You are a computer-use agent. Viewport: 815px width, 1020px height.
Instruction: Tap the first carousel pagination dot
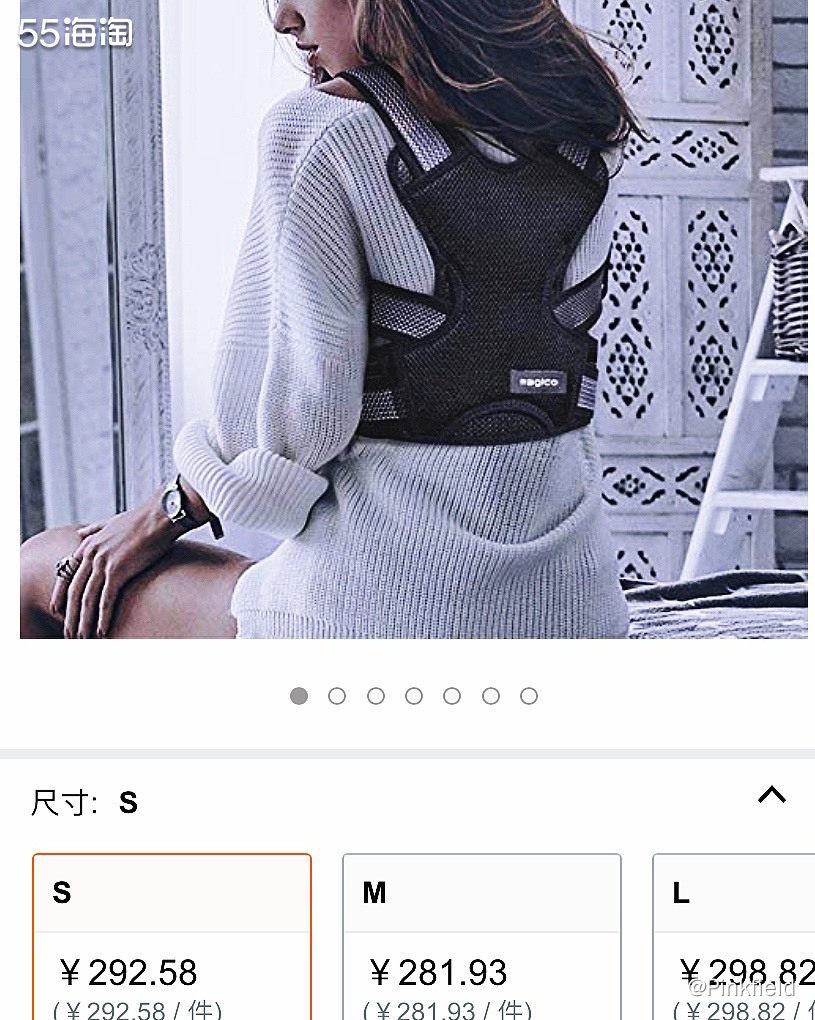coord(299,695)
